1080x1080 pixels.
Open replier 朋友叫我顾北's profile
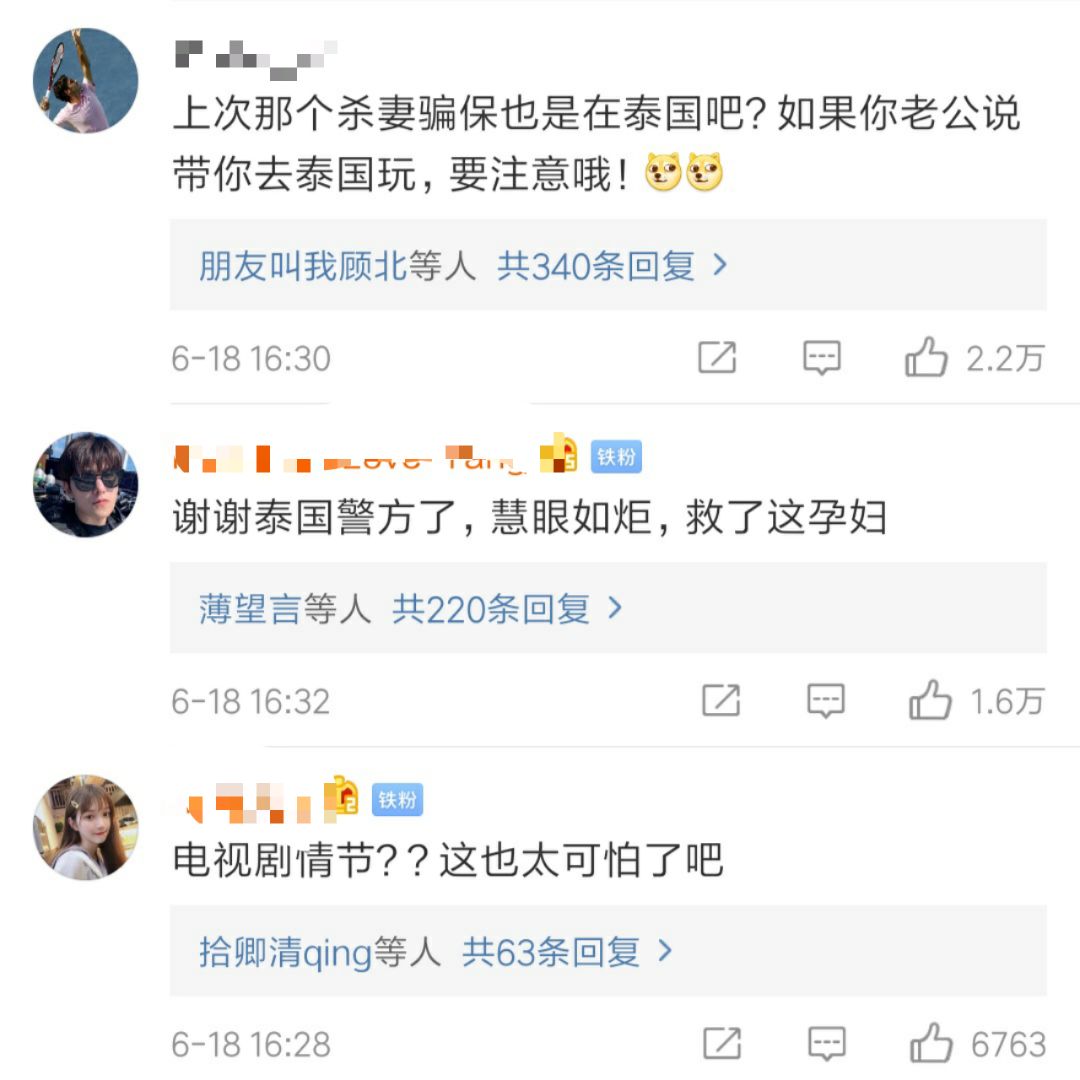click(x=303, y=266)
